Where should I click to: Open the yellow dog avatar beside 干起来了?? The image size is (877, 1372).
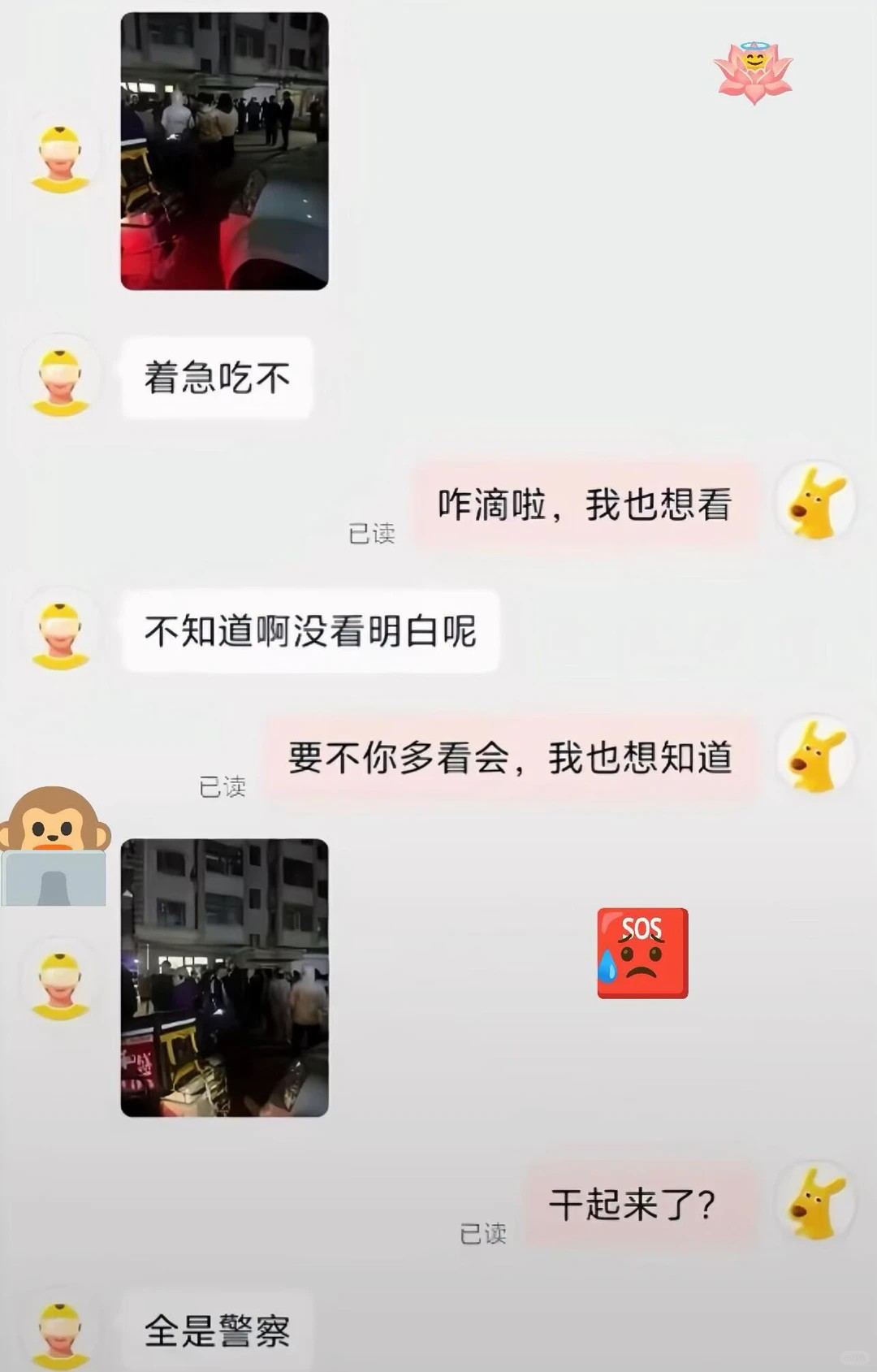pos(816,1204)
